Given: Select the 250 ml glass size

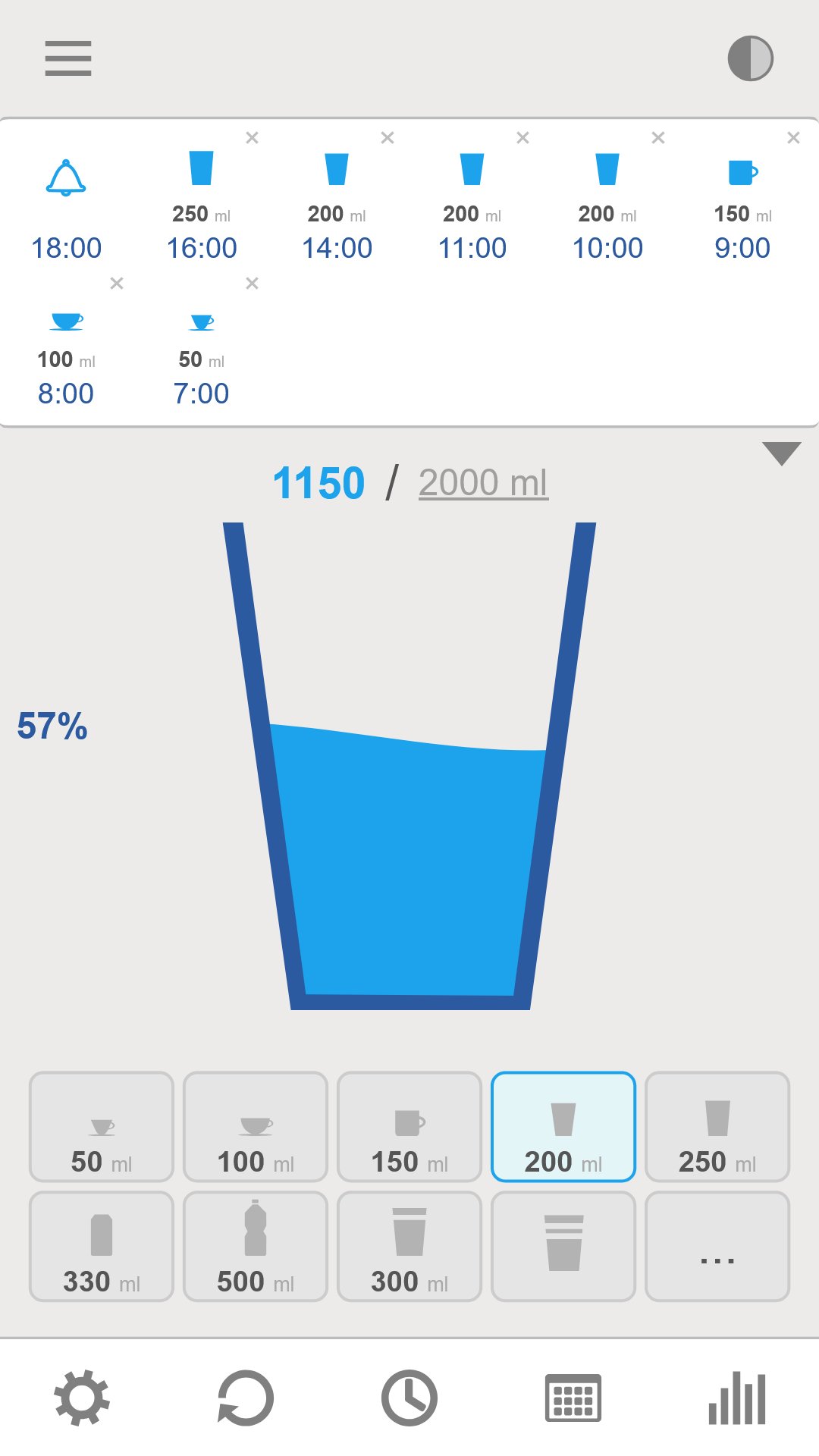Looking at the screenshot, I should (x=717, y=1127).
